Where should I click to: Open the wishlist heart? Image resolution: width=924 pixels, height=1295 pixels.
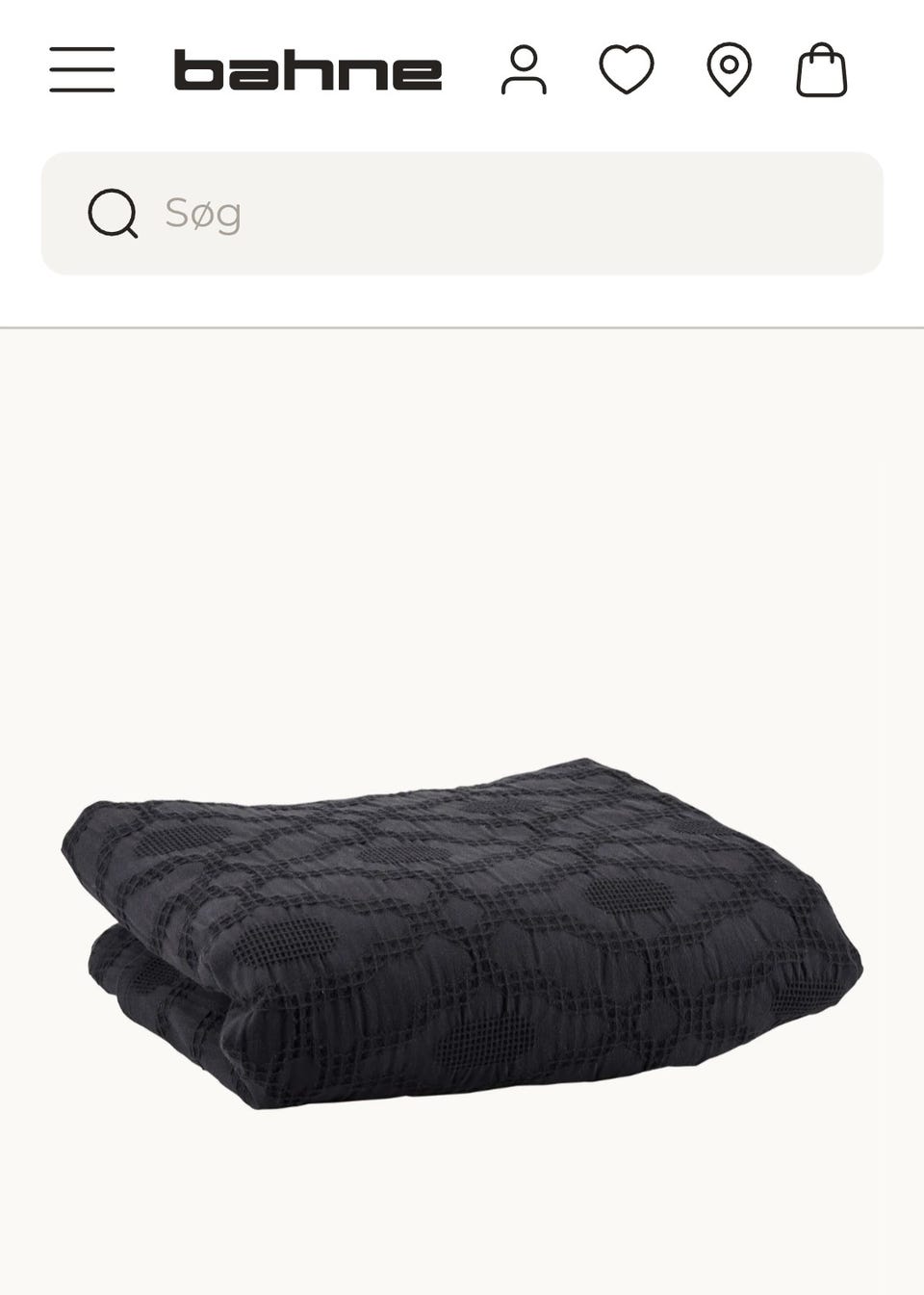627,69
